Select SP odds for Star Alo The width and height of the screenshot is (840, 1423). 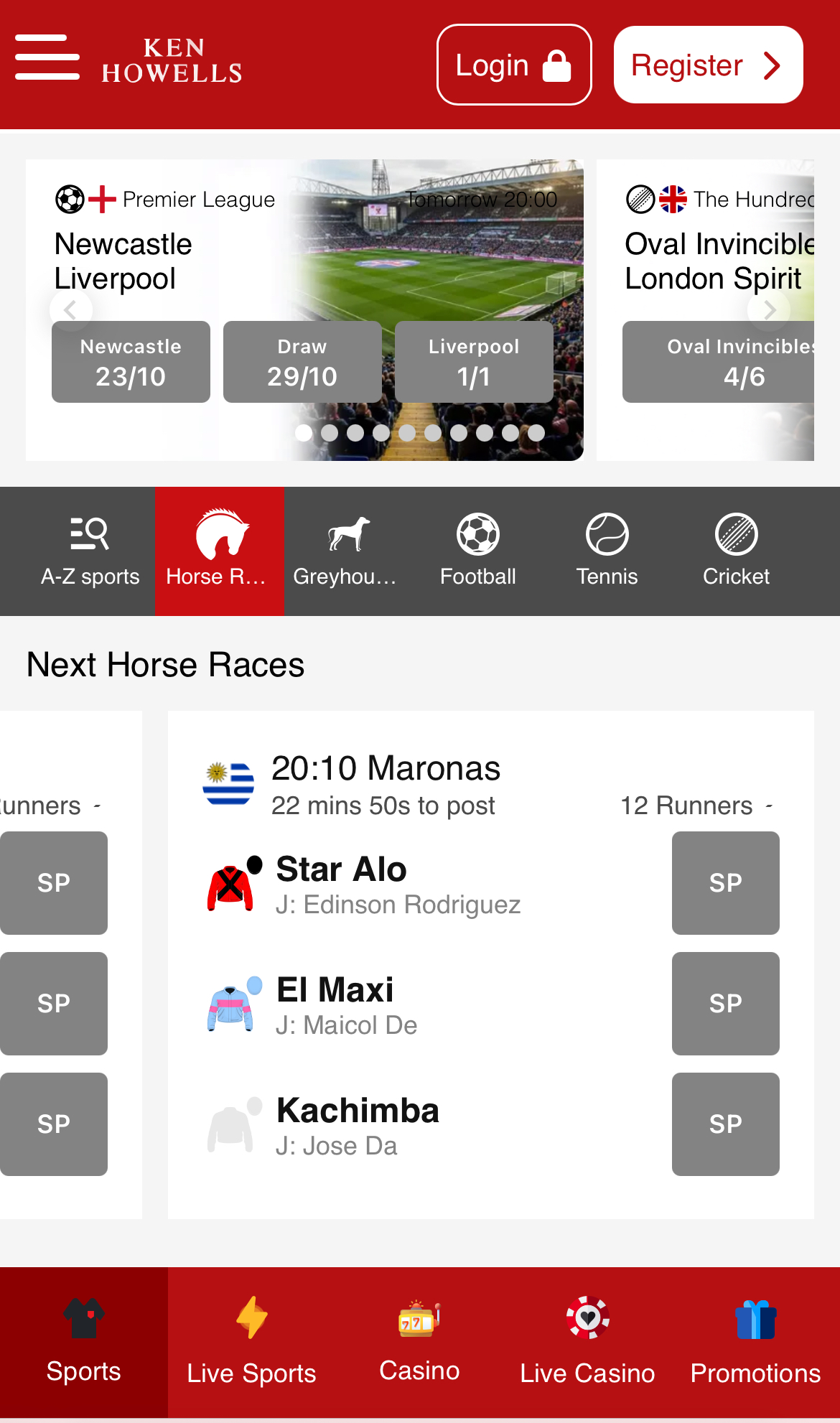point(725,883)
